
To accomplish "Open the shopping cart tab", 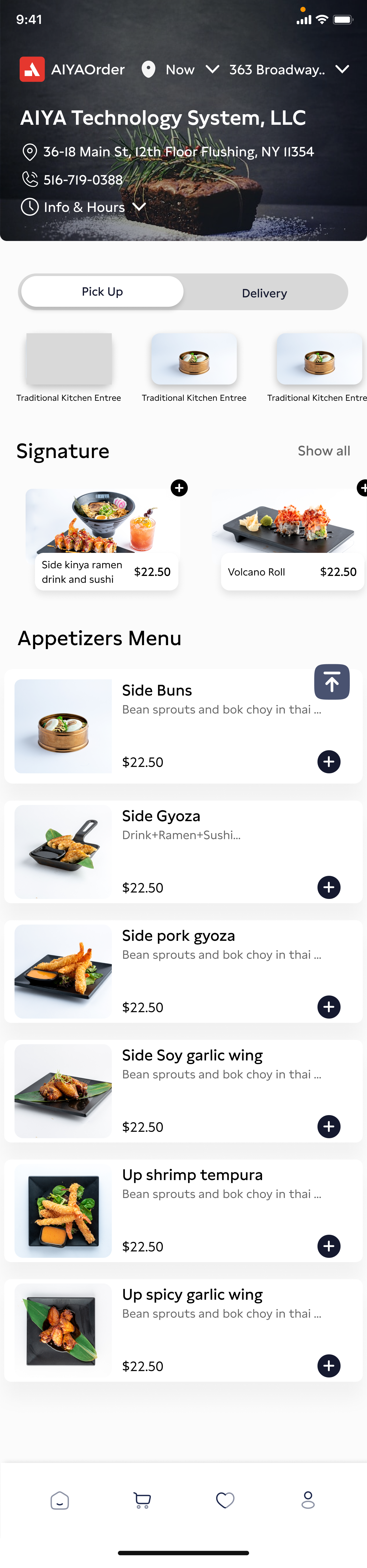I will pyautogui.click(x=142, y=1500).
